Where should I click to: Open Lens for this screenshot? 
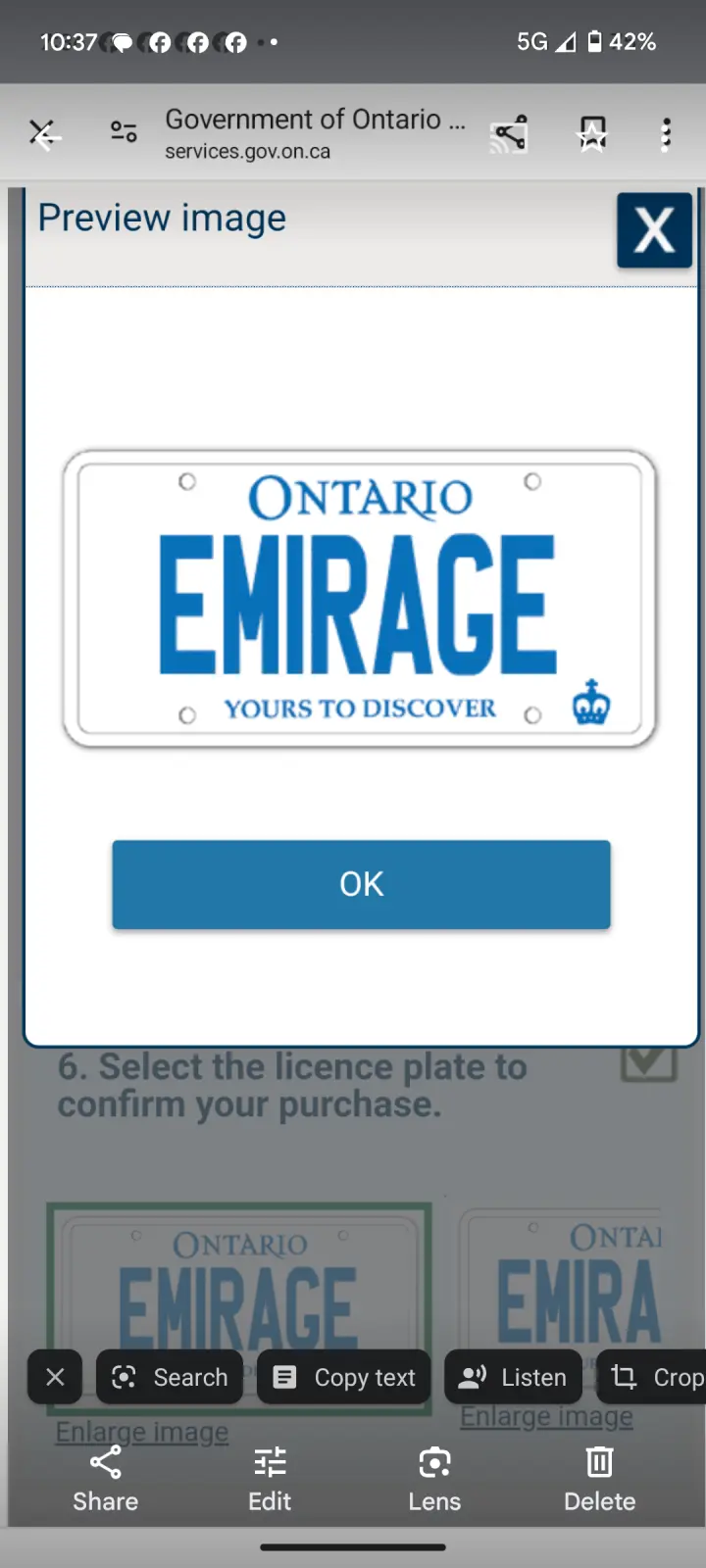click(x=434, y=1479)
